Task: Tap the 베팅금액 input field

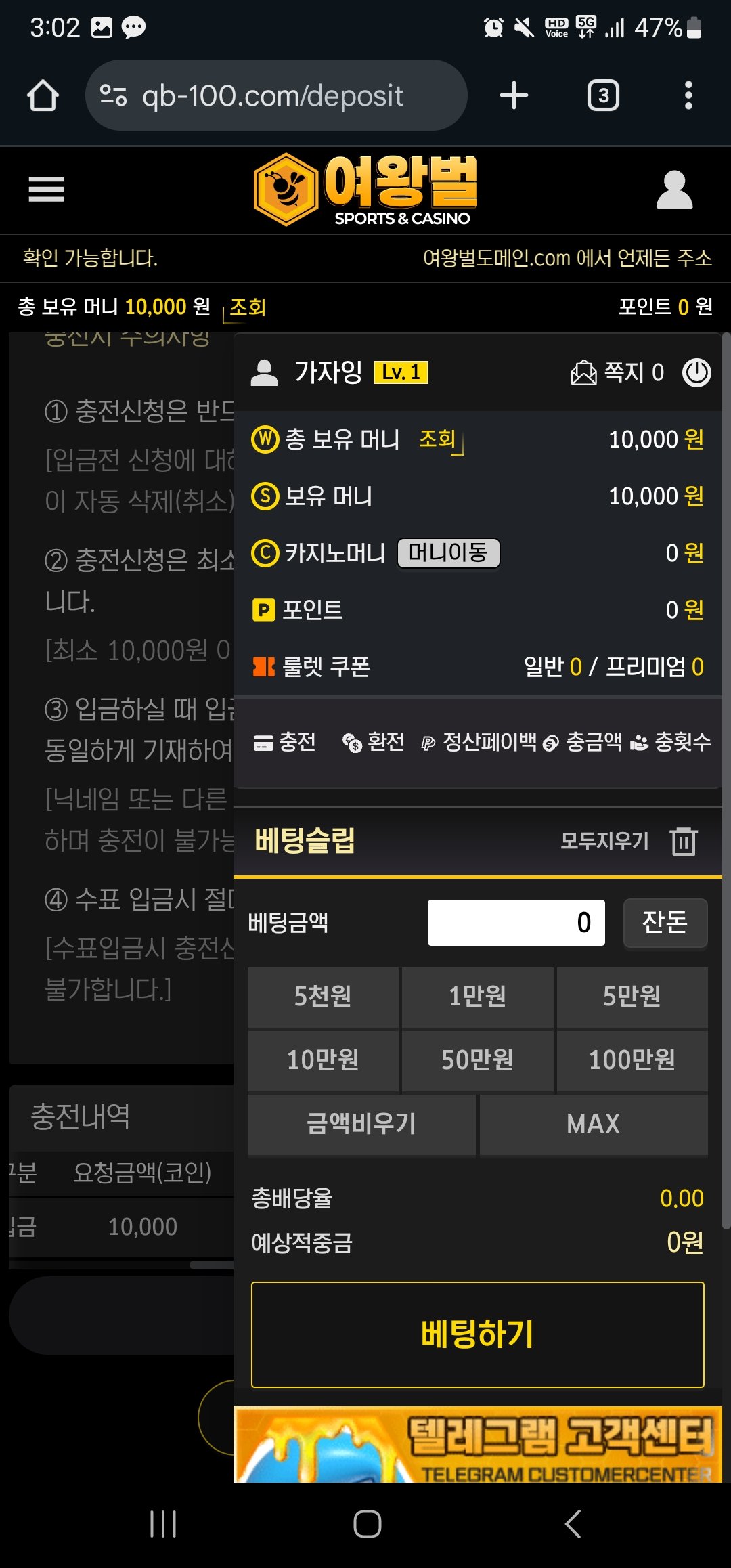Action: pyautogui.click(x=516, y=923)
